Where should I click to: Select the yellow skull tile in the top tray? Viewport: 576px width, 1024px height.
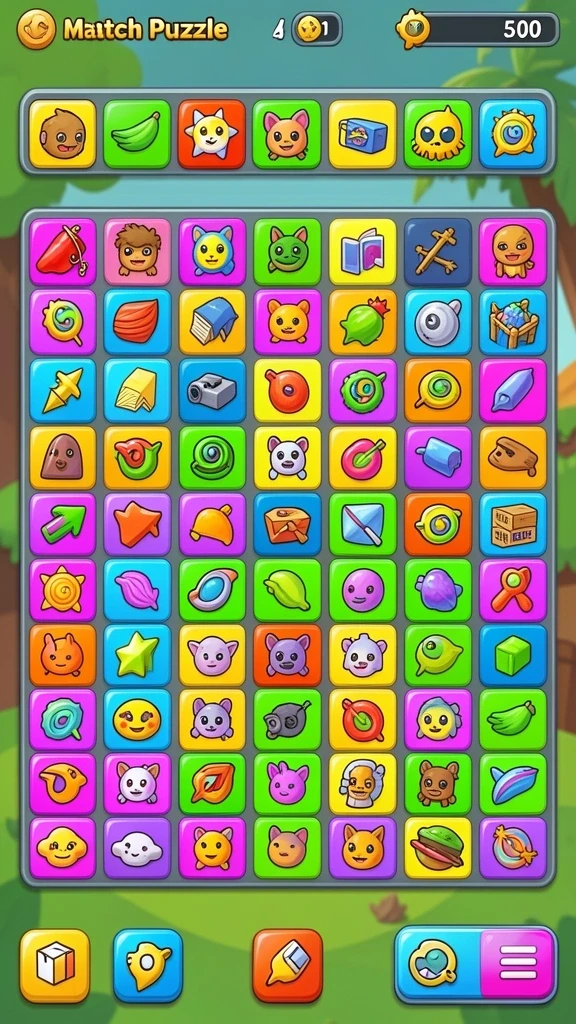[438, 134]
